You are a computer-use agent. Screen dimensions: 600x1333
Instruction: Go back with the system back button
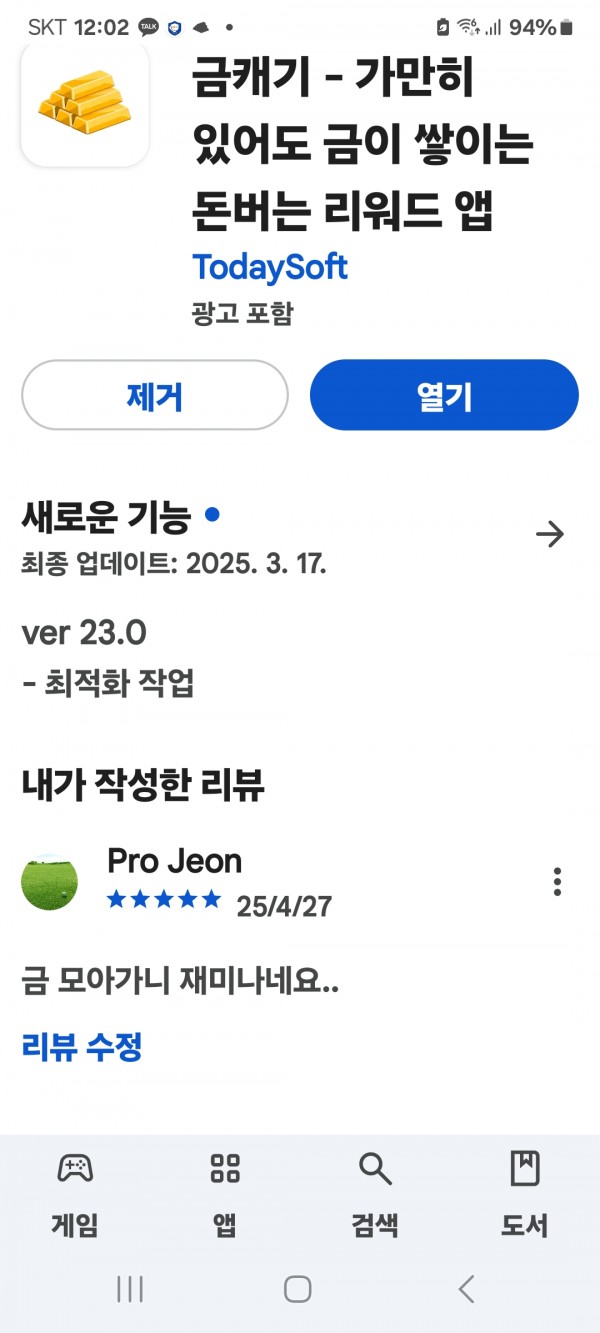[466, 1289]
